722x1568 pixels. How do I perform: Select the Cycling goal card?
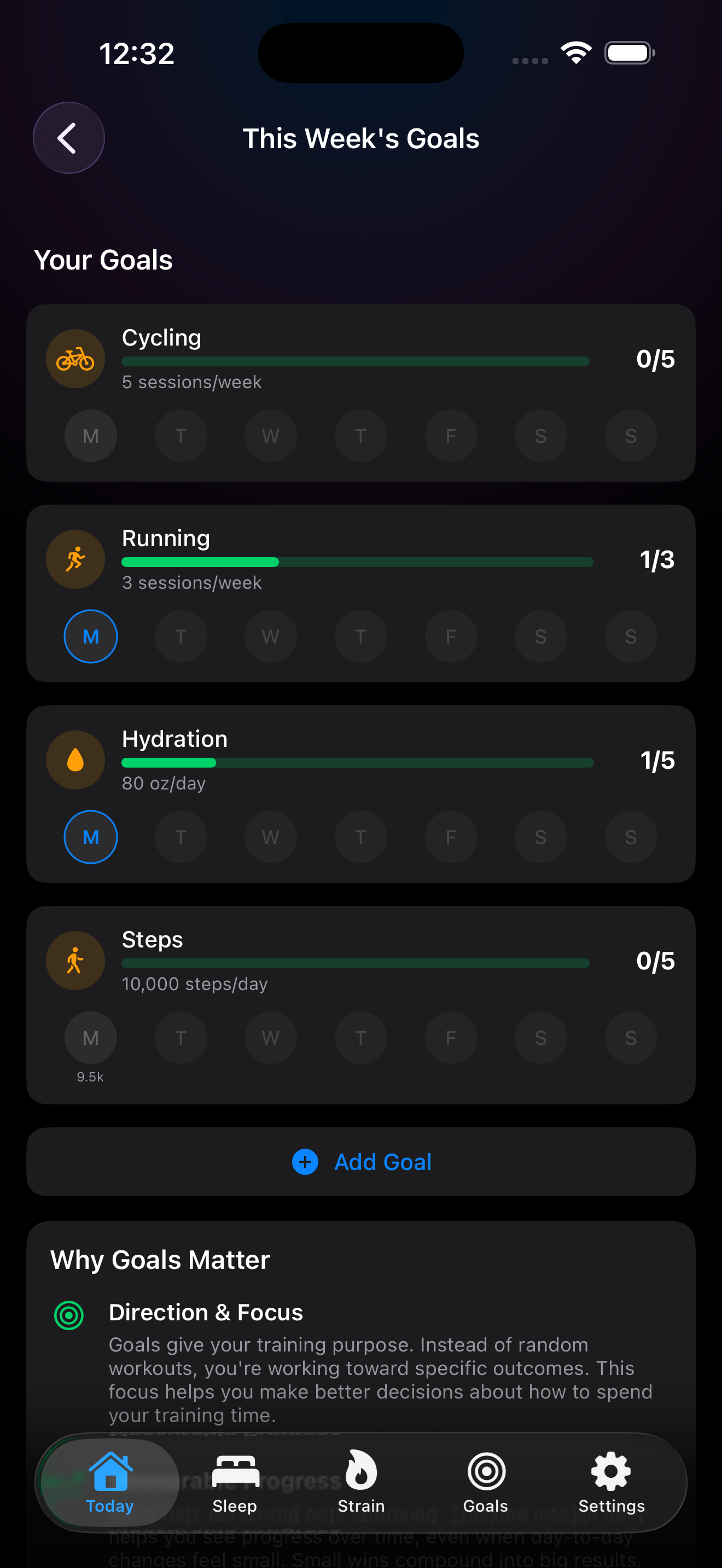(361, 392)
